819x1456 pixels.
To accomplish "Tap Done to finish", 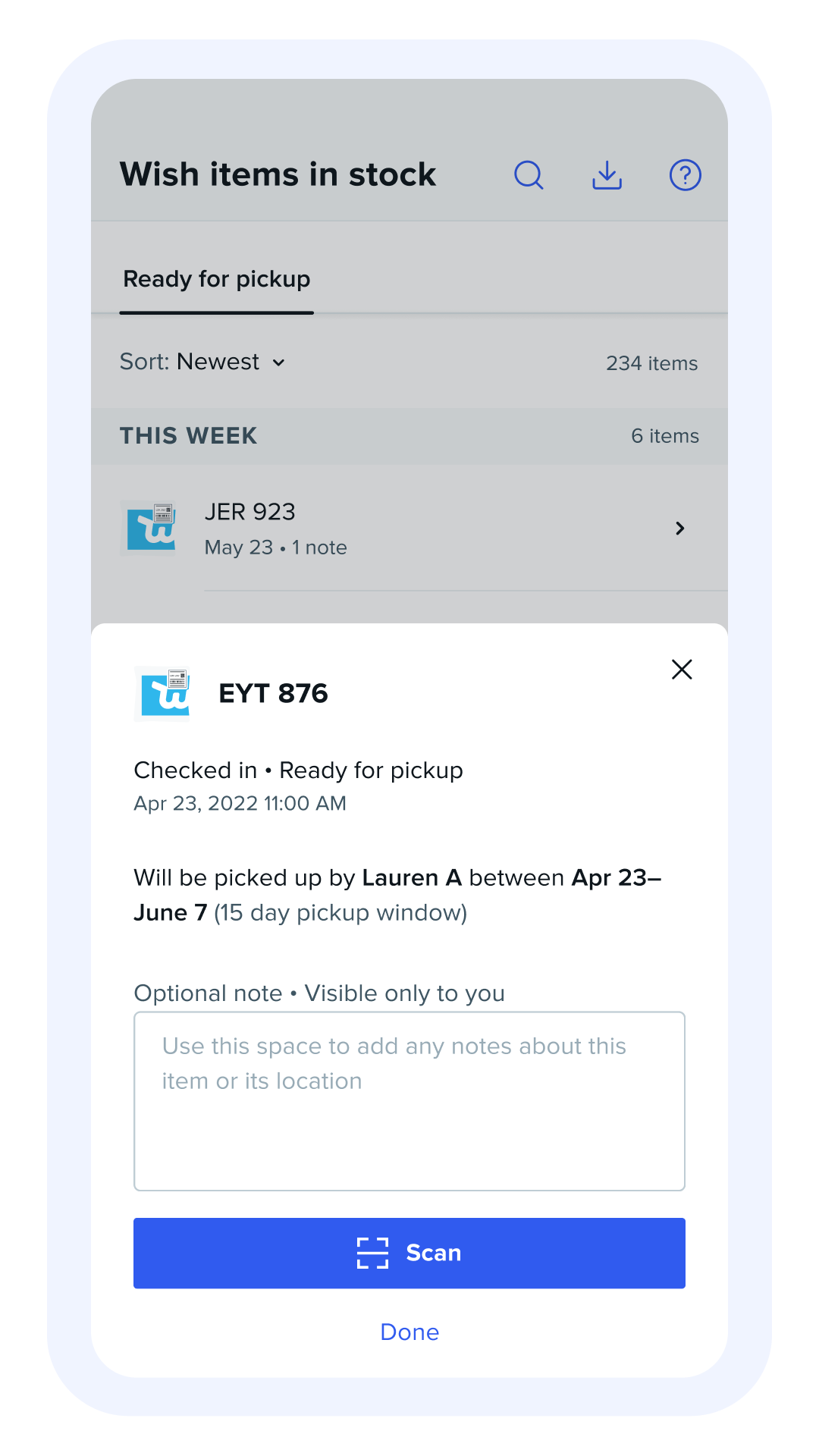I will [409, 1332].
